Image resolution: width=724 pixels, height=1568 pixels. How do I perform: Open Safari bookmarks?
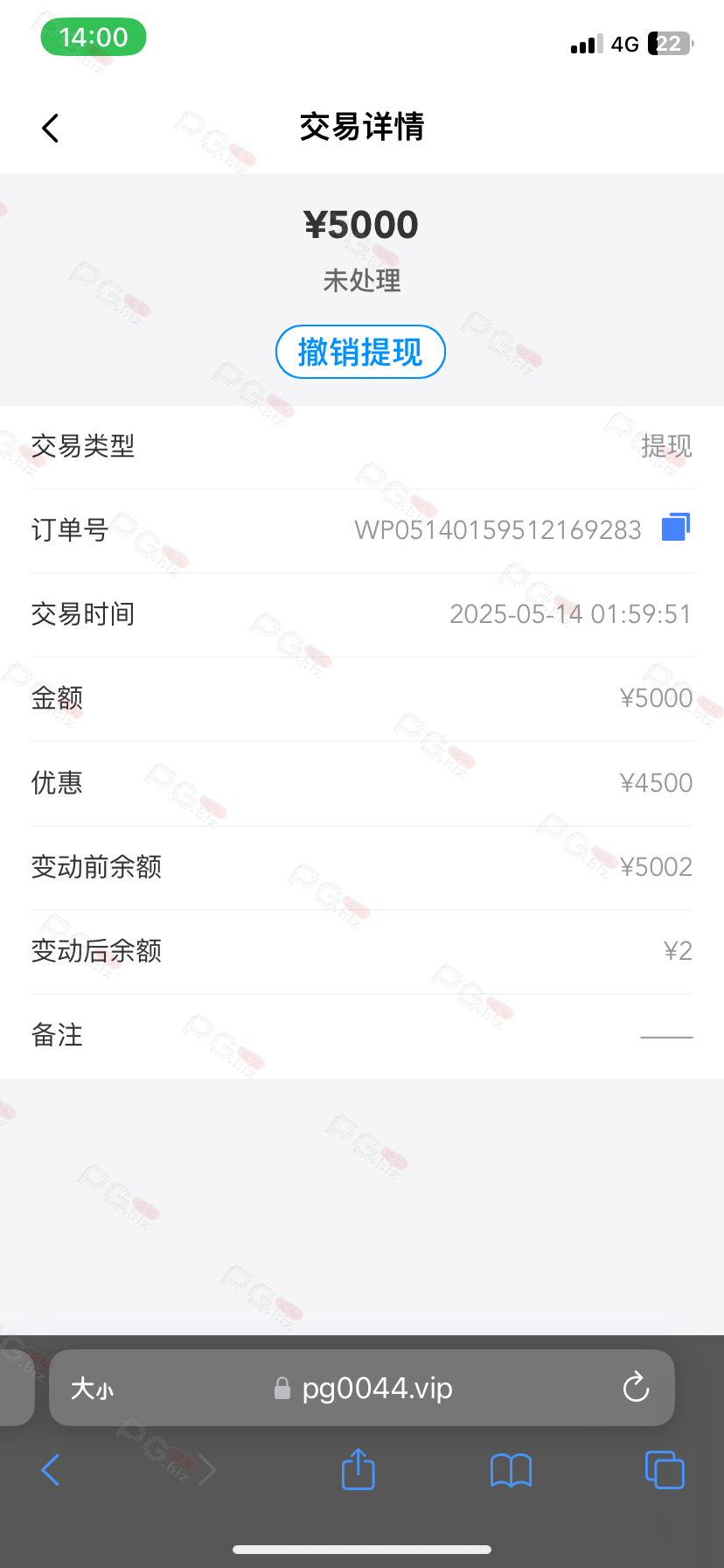[x=512, y=1470]
